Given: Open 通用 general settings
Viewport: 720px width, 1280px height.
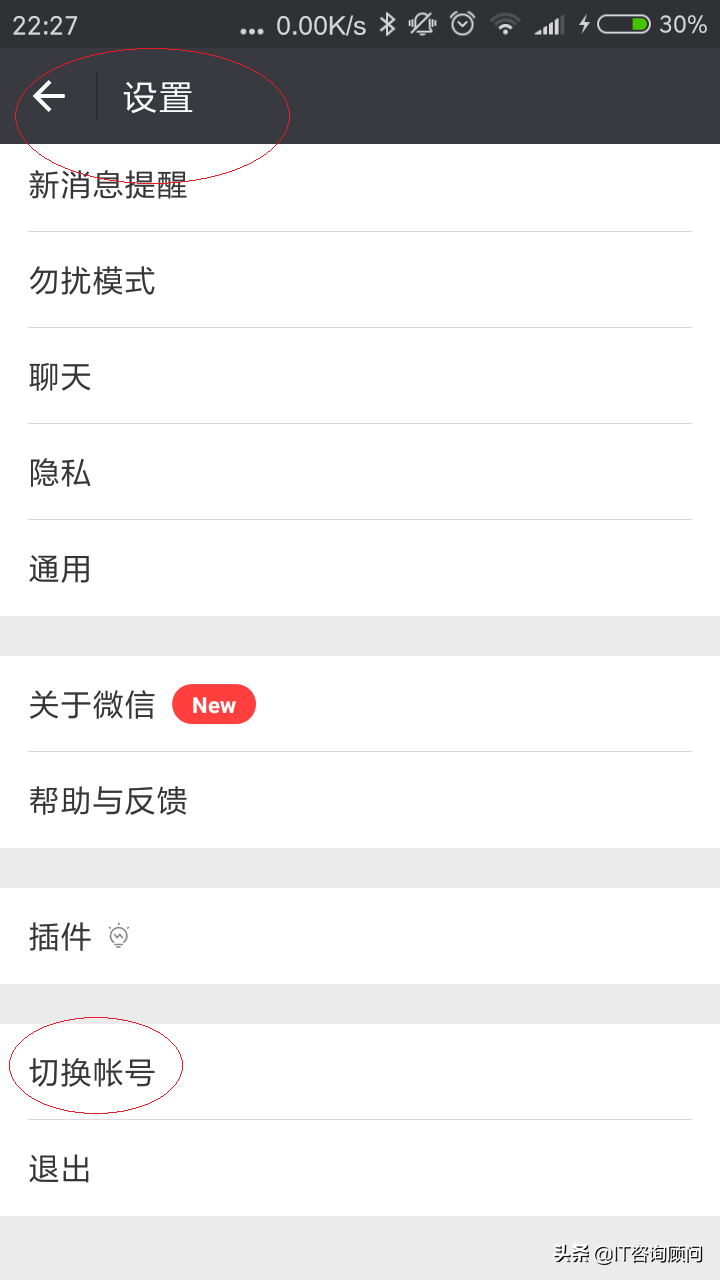Looking at the screenshot, I should pyautogui.click(x=360, y=569).
